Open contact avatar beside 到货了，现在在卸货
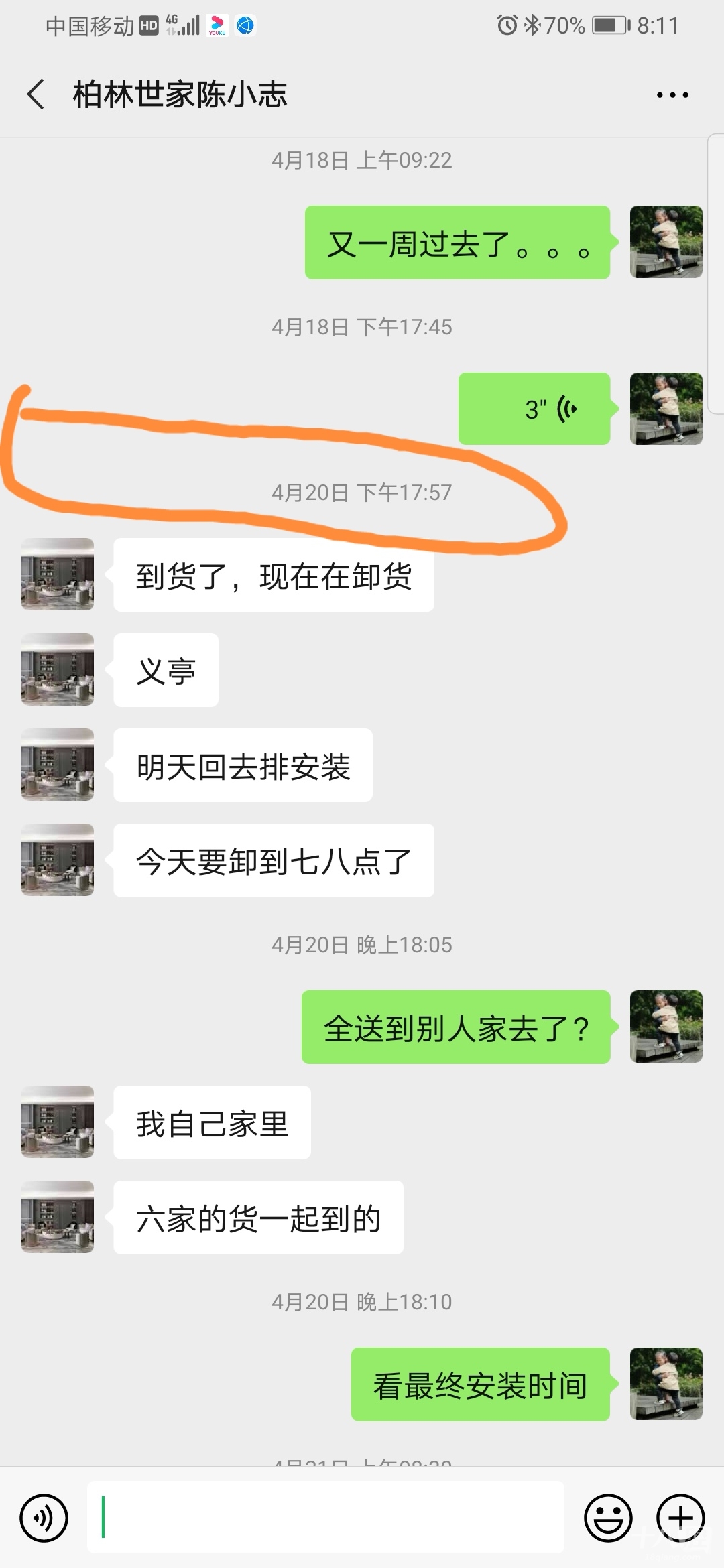The image size is (724, 1568). 58,574
